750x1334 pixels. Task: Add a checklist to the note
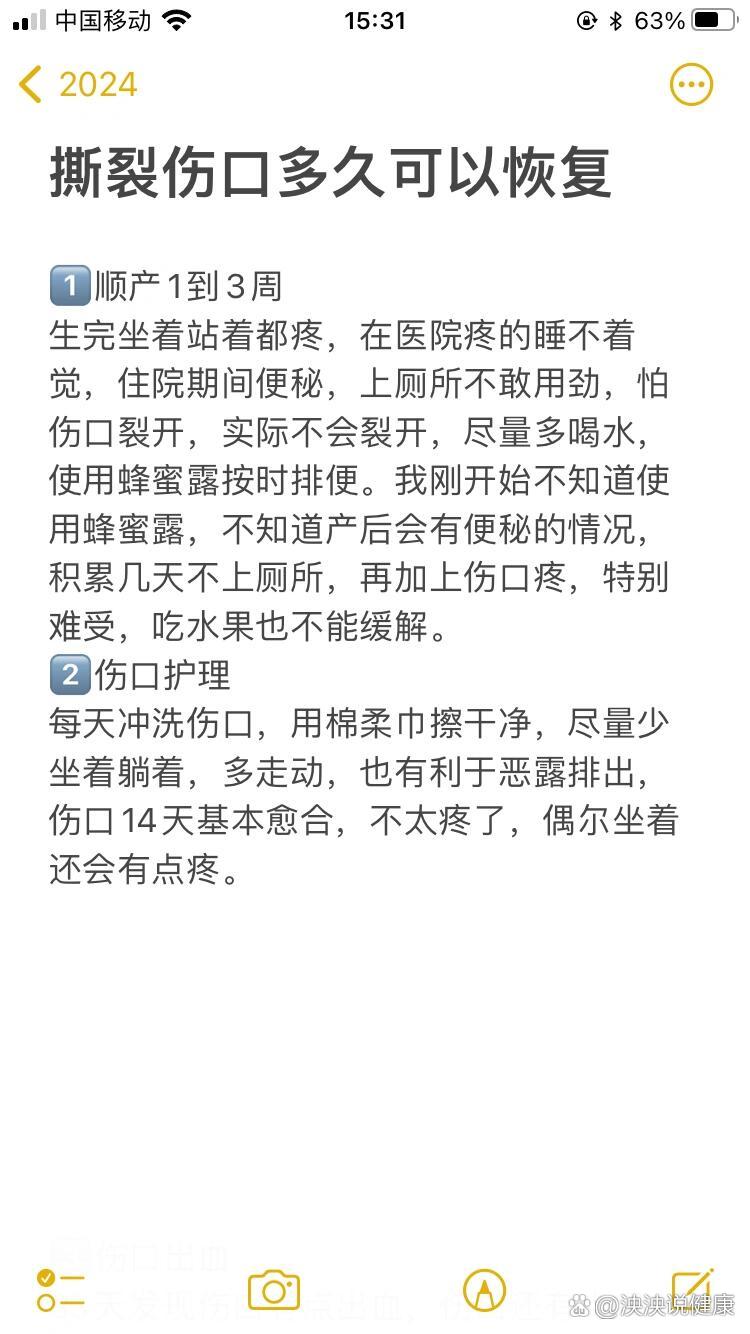click(60, 1290)
